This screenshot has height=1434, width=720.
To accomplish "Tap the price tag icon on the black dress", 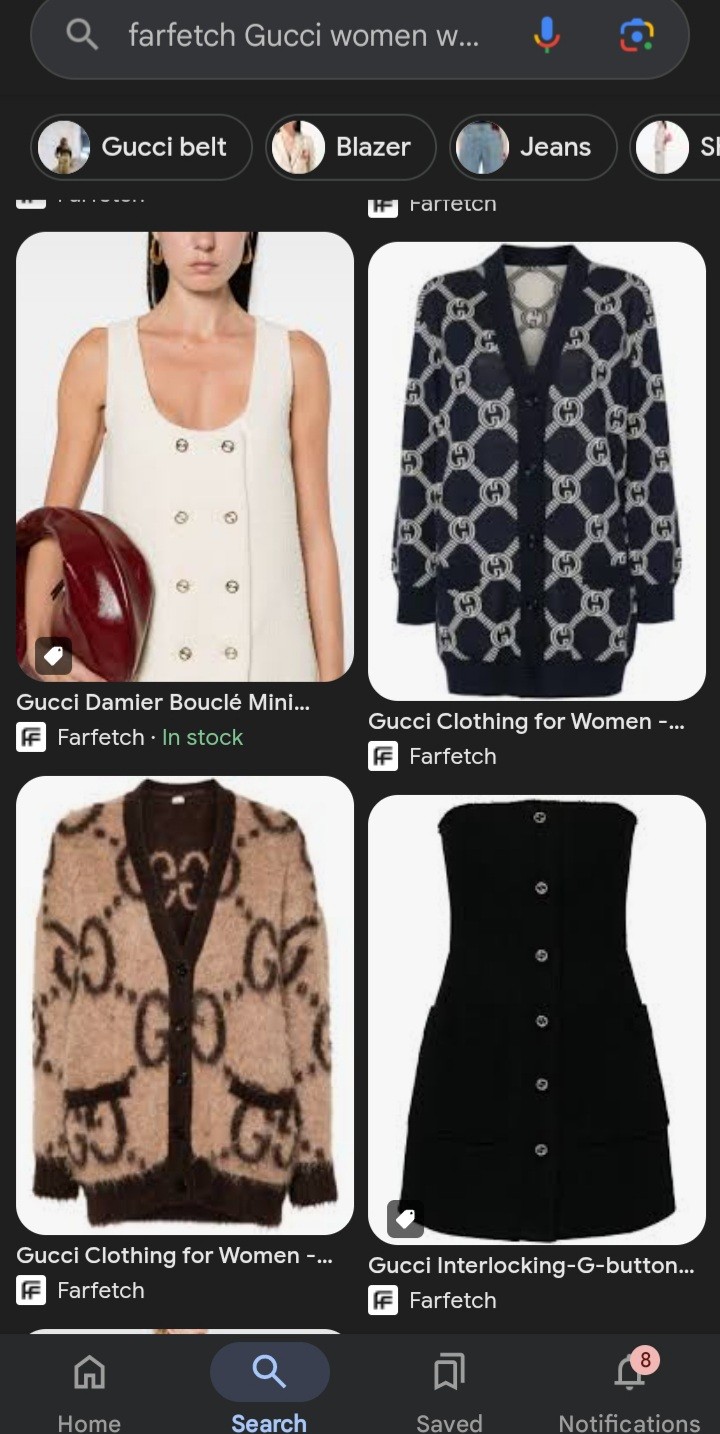I will [405, 1220].
